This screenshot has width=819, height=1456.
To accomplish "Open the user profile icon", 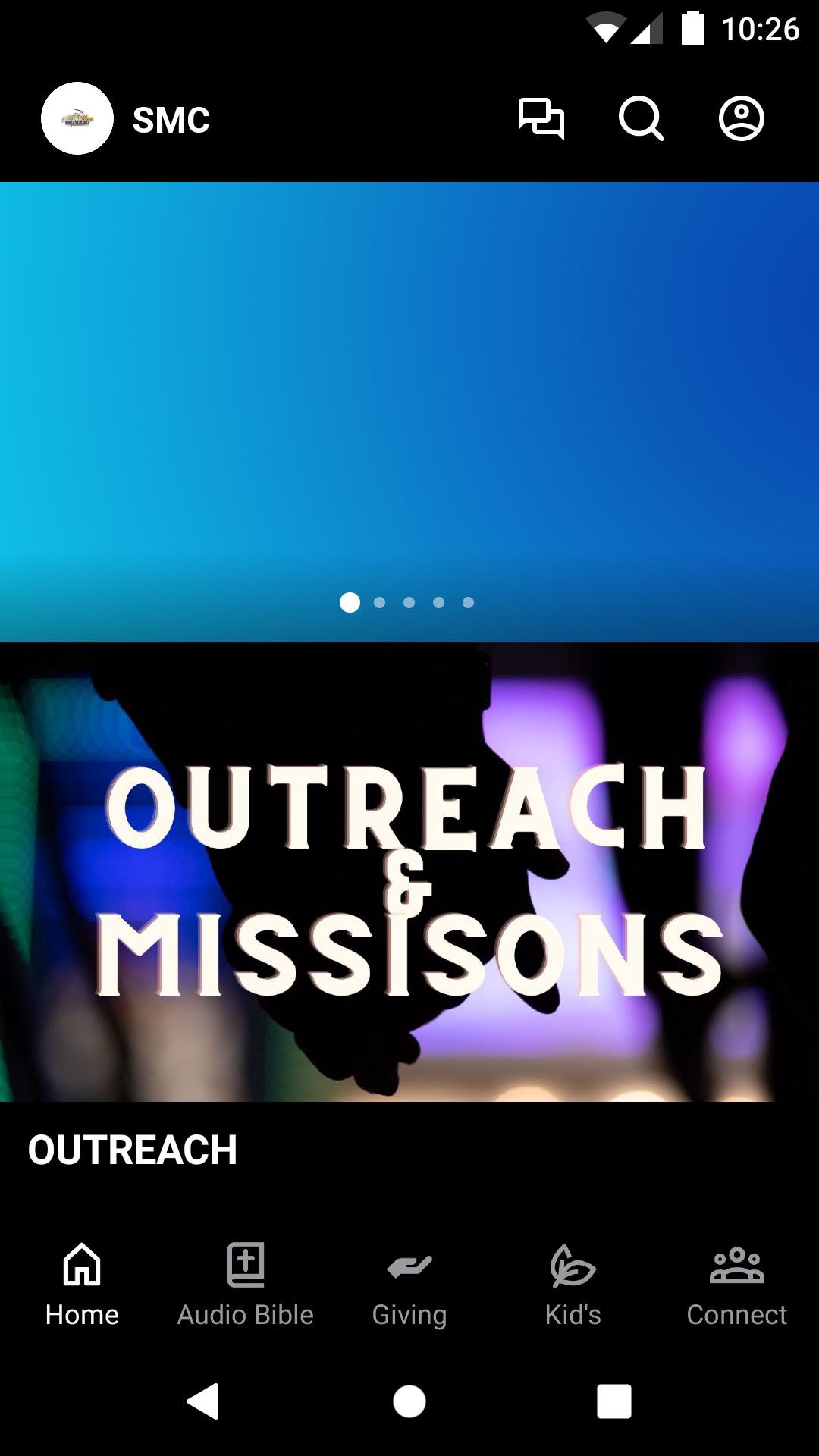I will click(x=741, y=119).
